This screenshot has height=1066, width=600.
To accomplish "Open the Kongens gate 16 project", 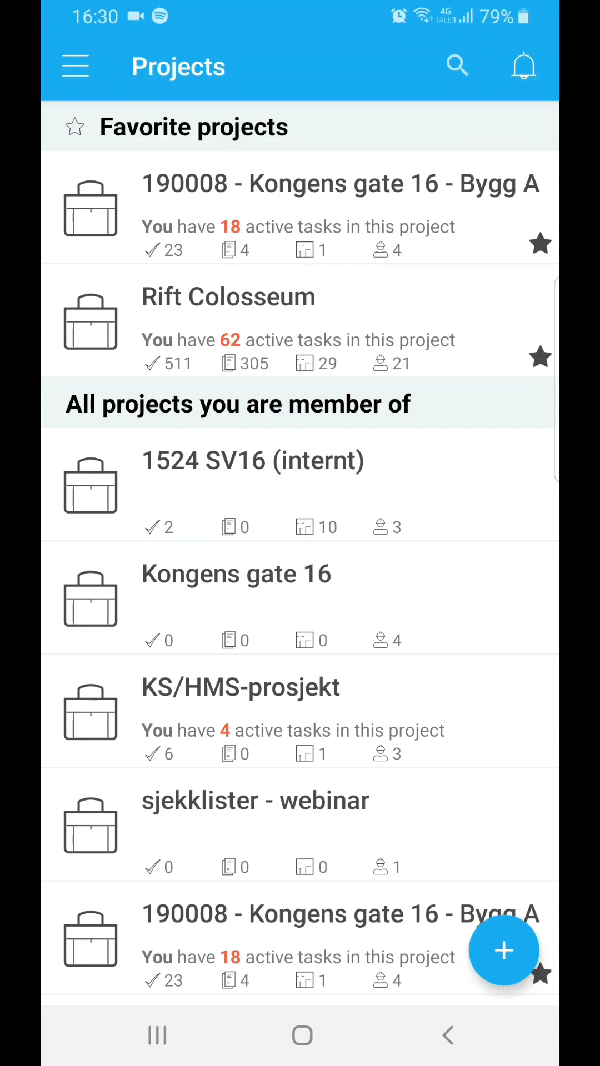I will [300, 598].
